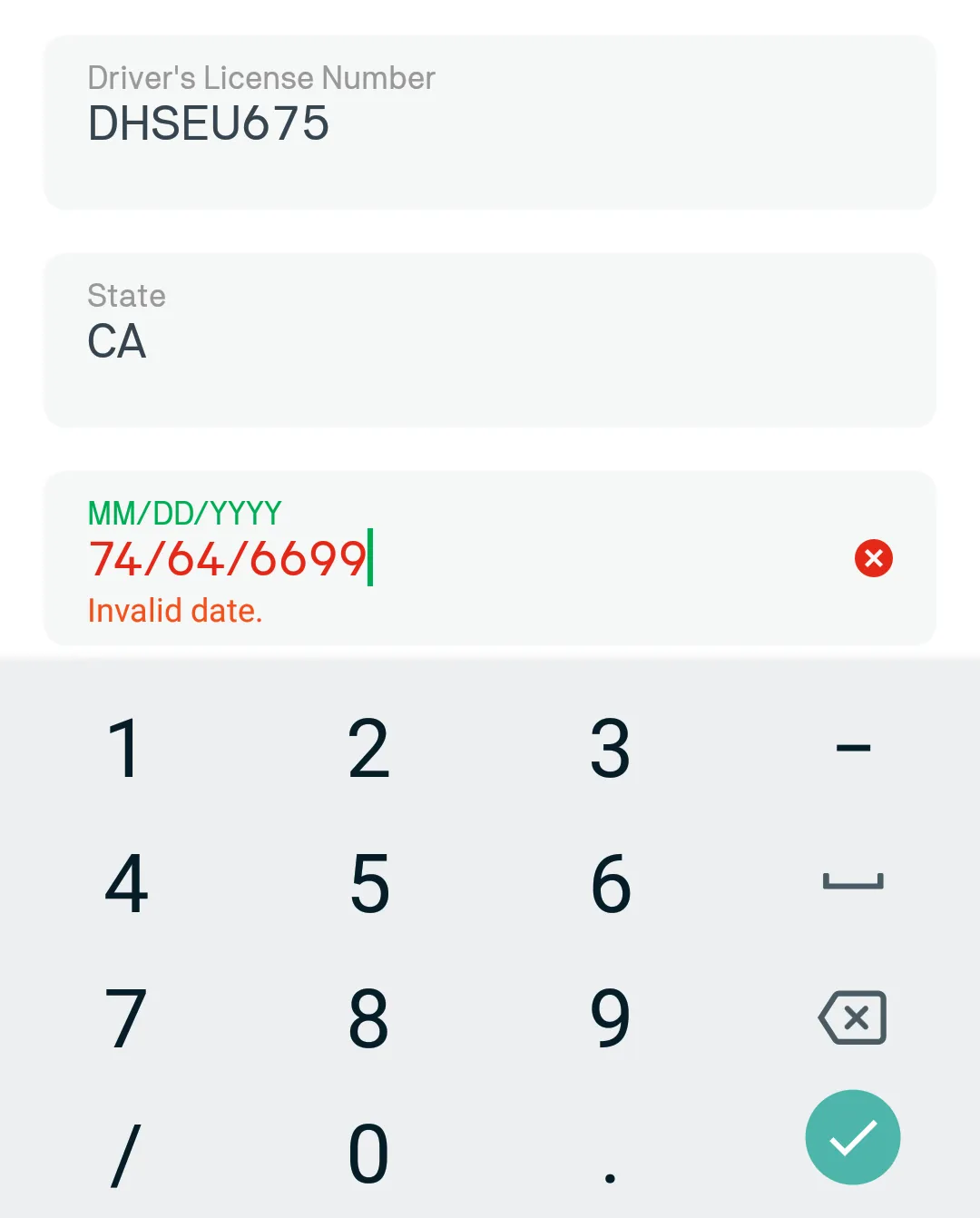Confirm entry with the green checkmark
The image size is (980, 1218).
853,1137
